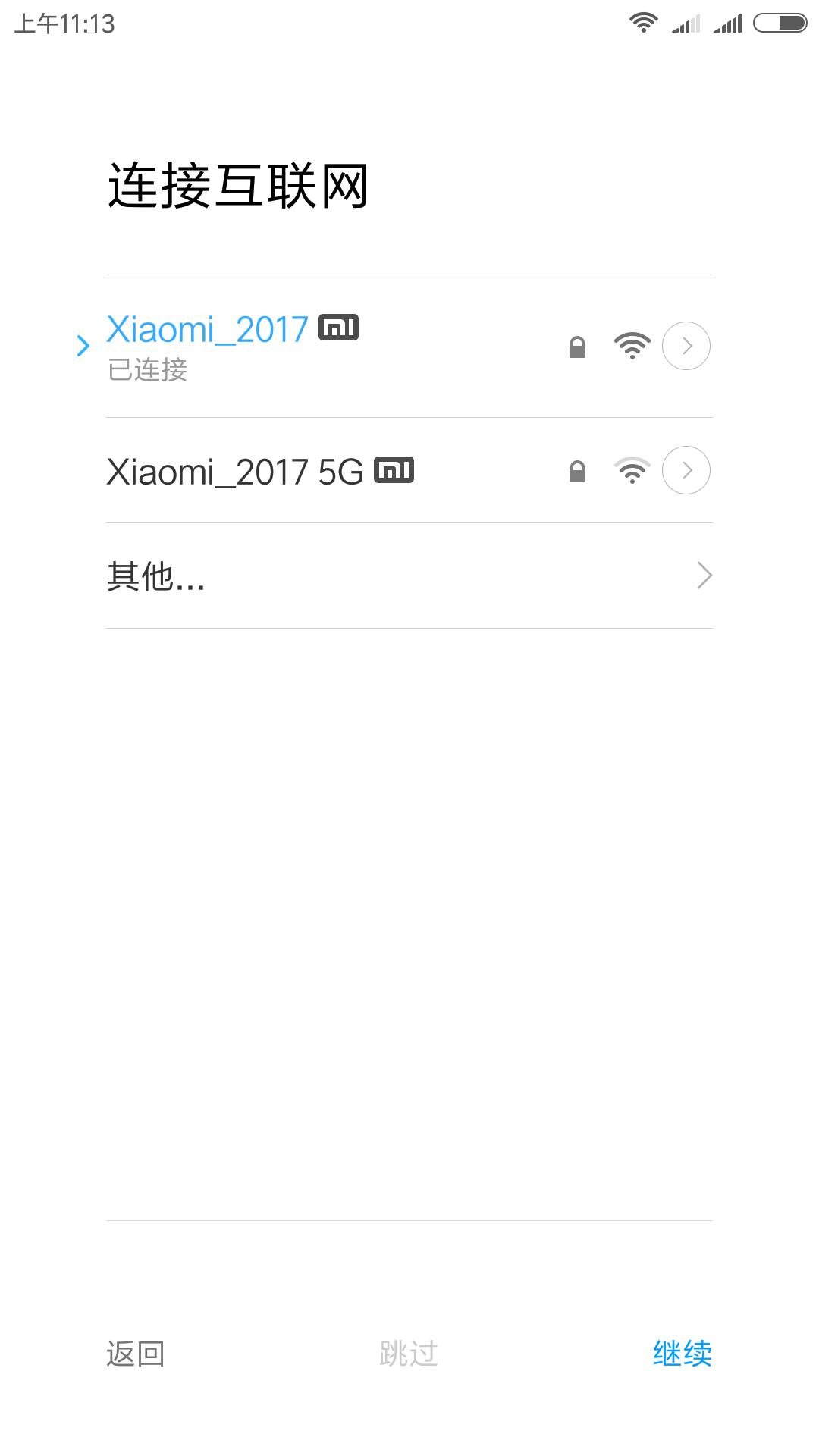Tap the Wi-Fi signal icon for Xiaomi_2017 5G
Image resolution: width=819 pixels, height=1456 pixels.
pos(630,469)
